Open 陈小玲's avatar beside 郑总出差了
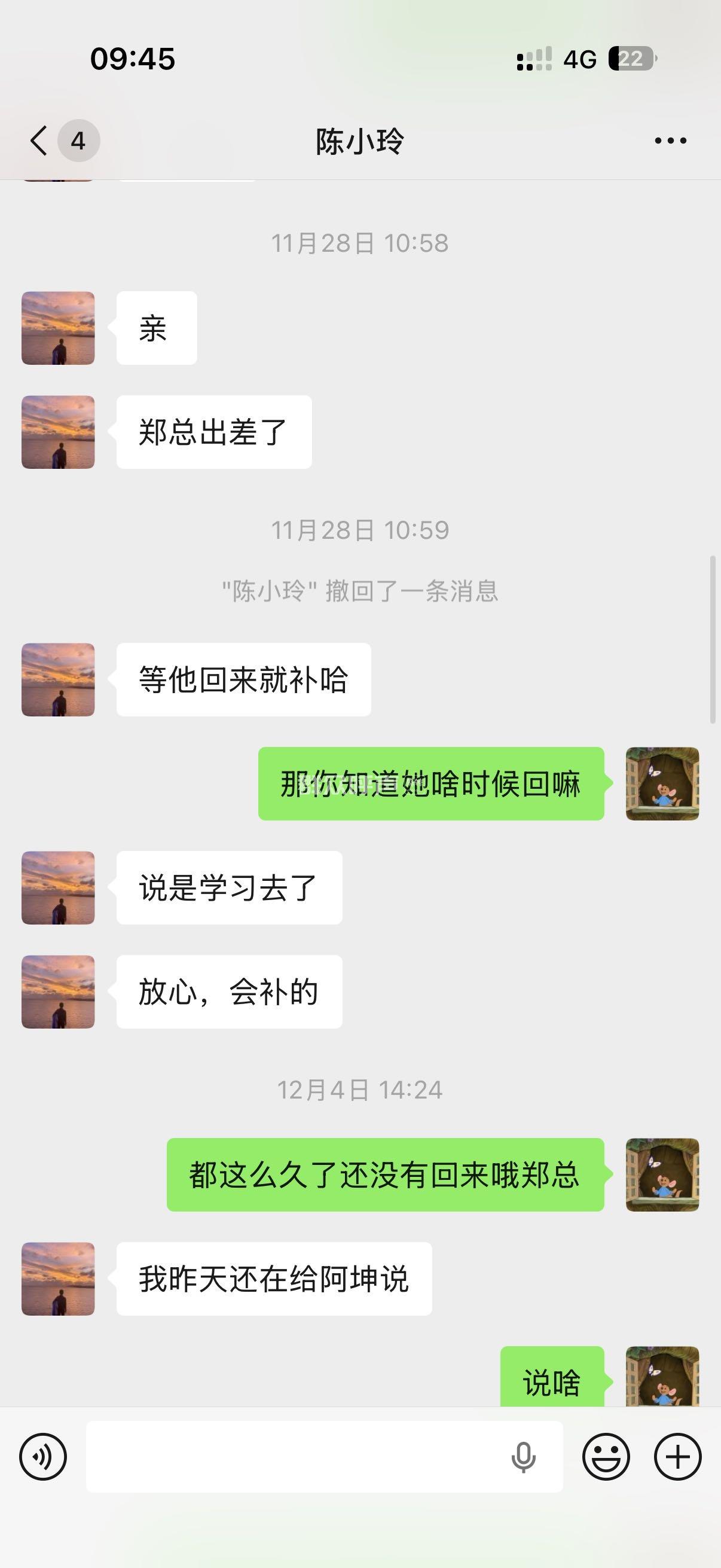The width and height of the screenshot is (721, 1568). click(58, 432)
